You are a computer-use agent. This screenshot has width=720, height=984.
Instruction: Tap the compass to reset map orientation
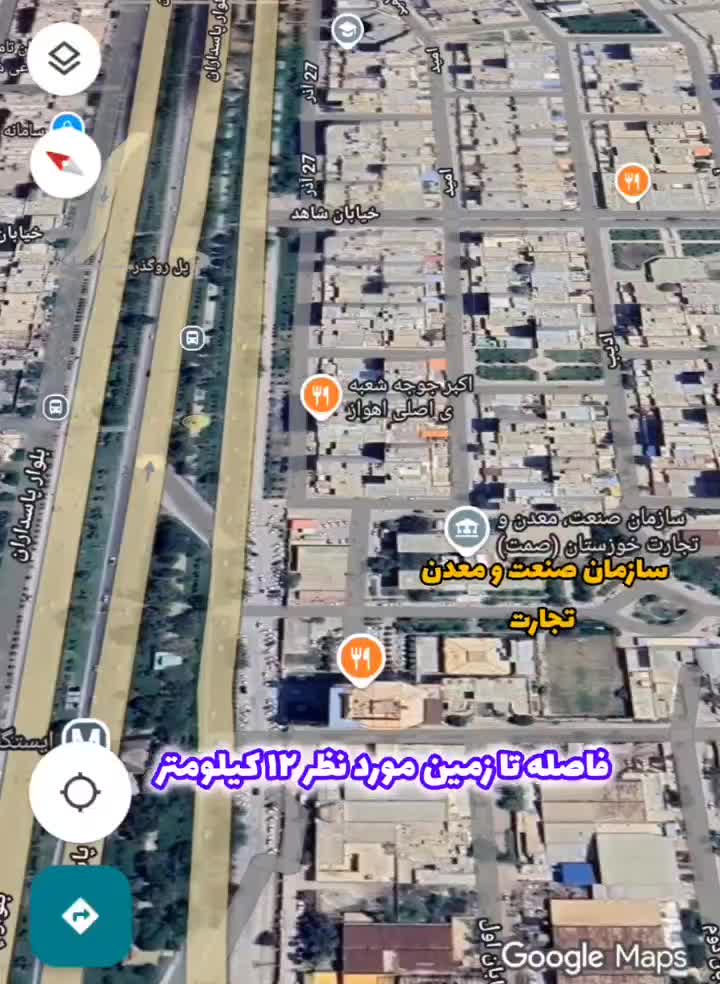65,162
